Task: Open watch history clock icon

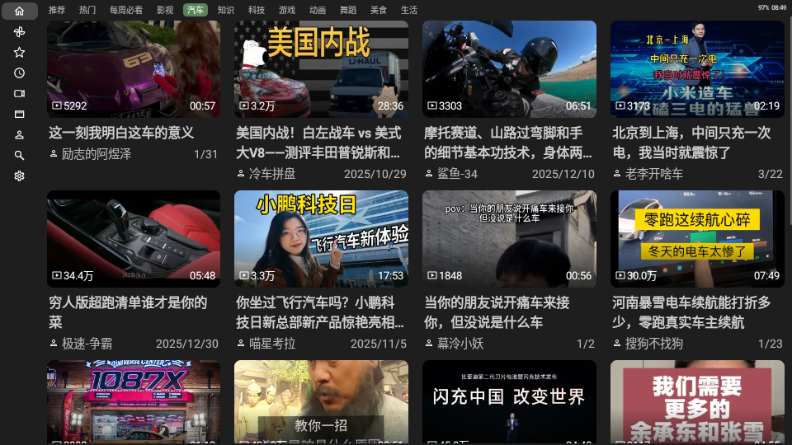Action: [19, 73]
